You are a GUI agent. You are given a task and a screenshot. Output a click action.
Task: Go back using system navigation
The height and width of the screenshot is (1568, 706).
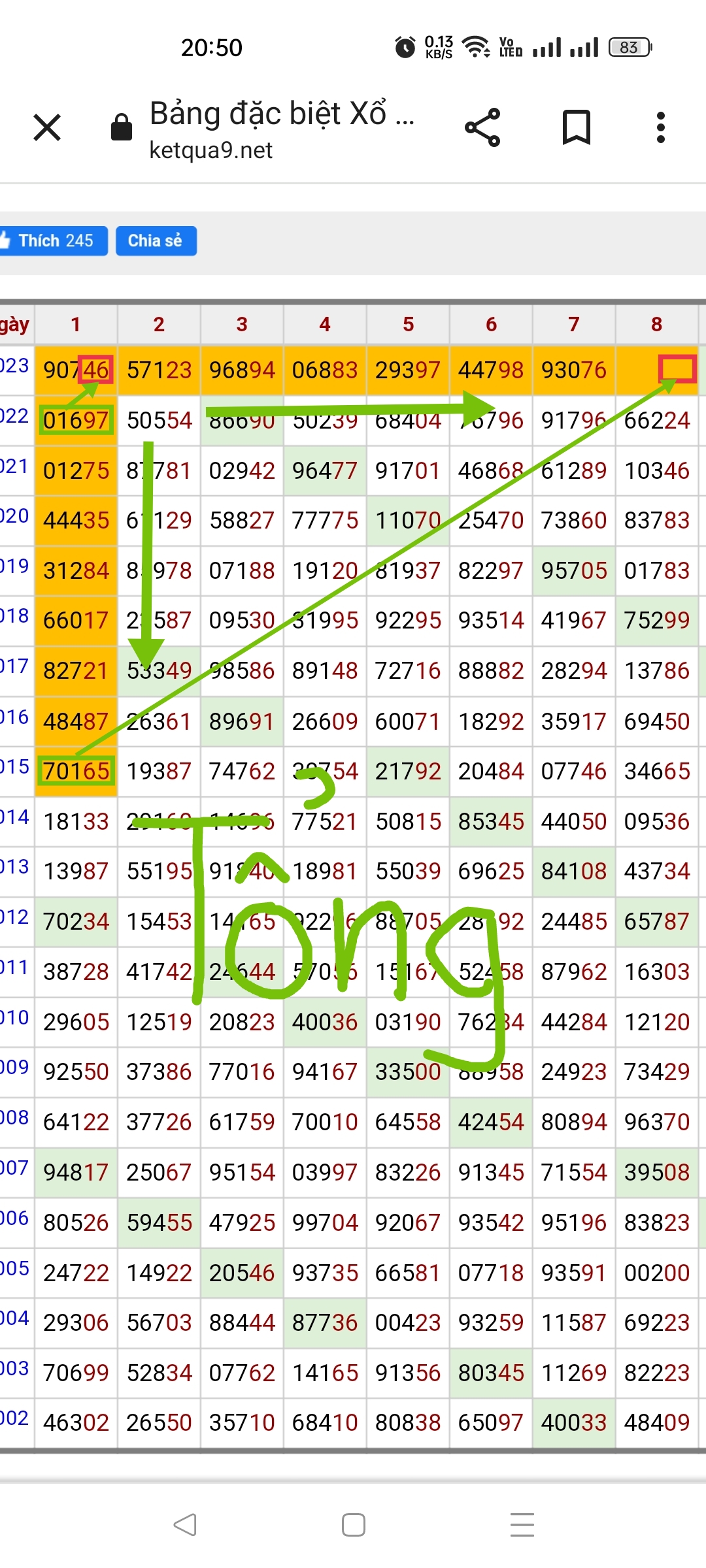185,1525
